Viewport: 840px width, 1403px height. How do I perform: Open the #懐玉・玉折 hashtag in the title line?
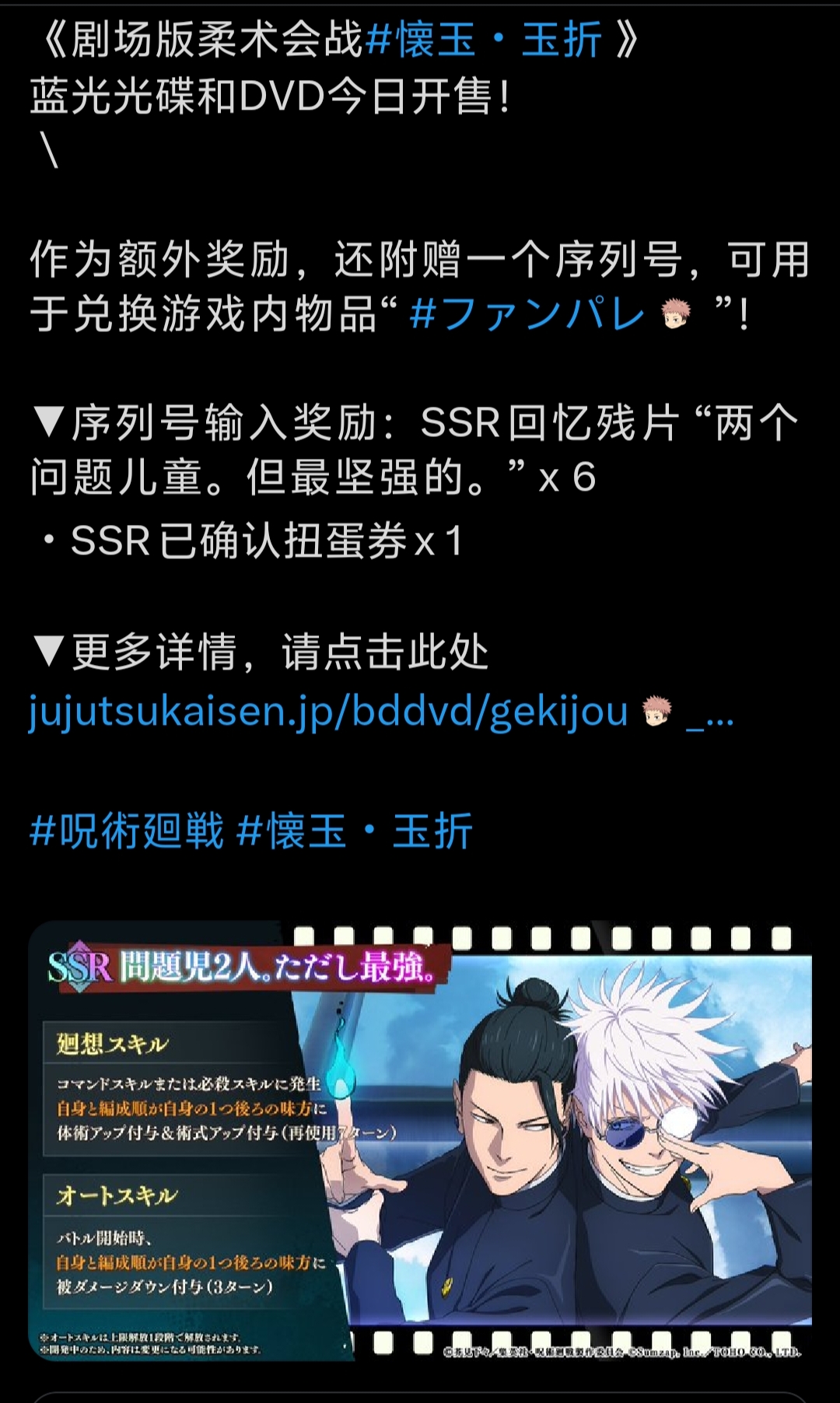(483, 40)
